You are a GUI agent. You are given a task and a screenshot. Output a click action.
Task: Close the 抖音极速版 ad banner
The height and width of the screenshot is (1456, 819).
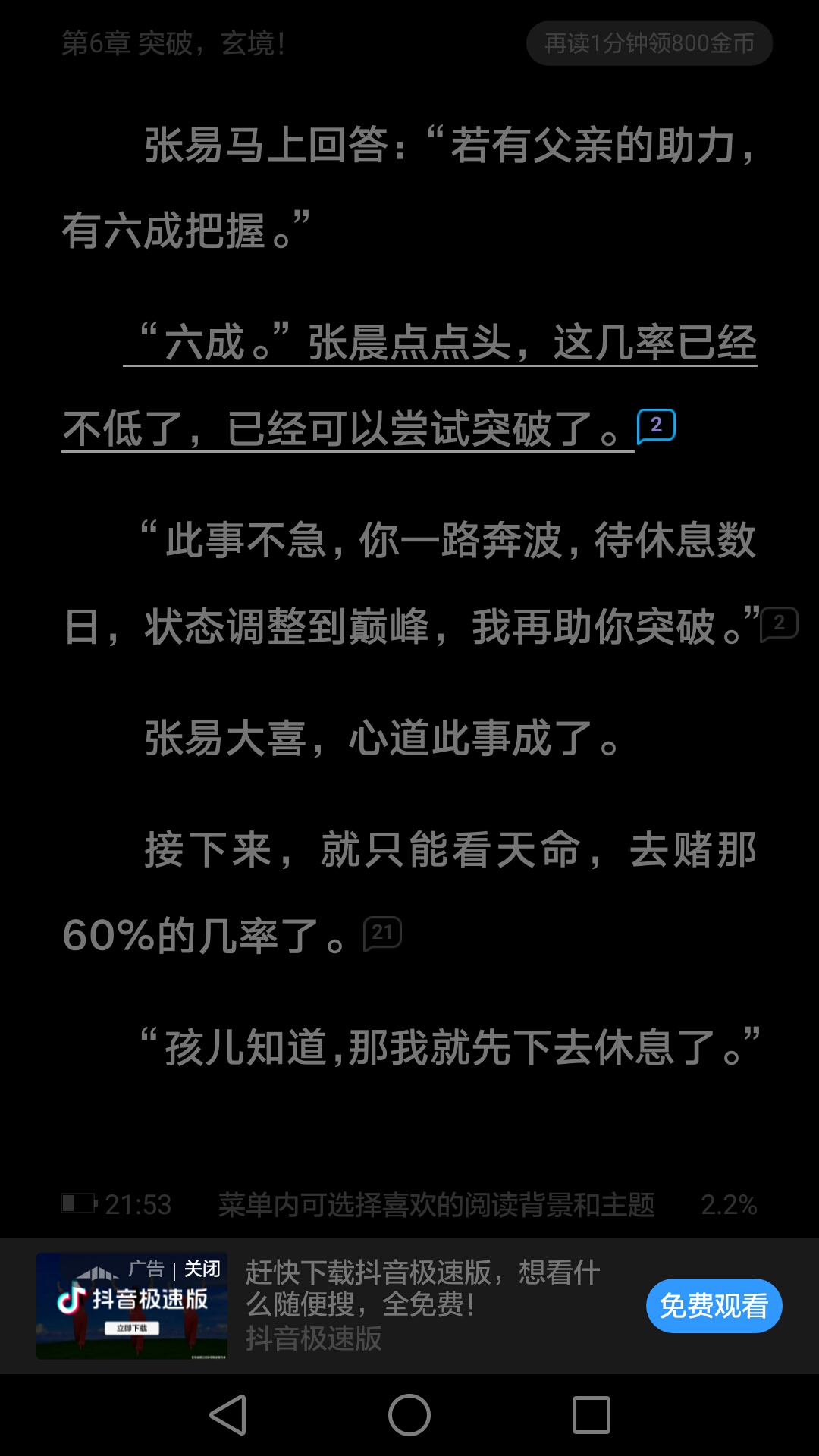[x=202, y=1269]
